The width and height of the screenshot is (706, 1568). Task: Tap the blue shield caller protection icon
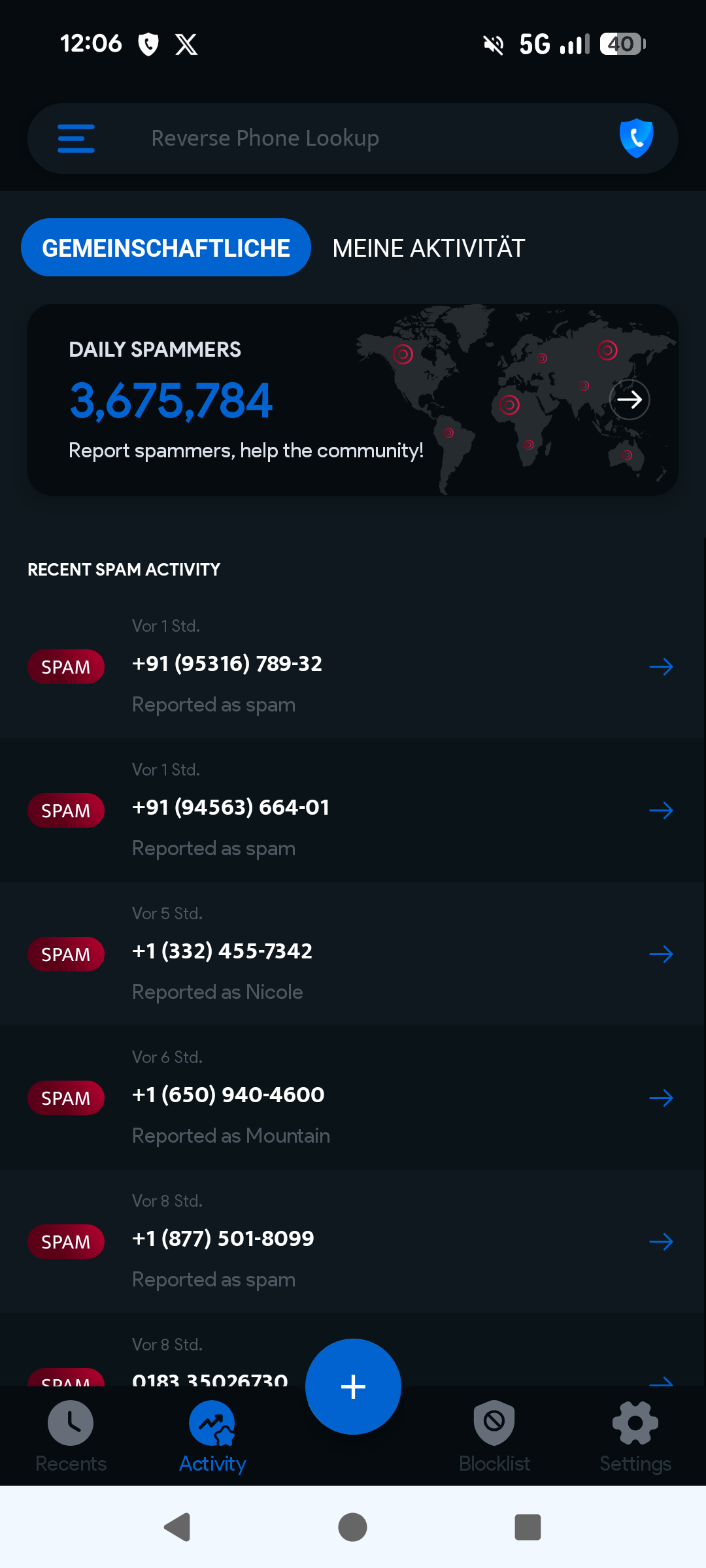tap(635, 138)
